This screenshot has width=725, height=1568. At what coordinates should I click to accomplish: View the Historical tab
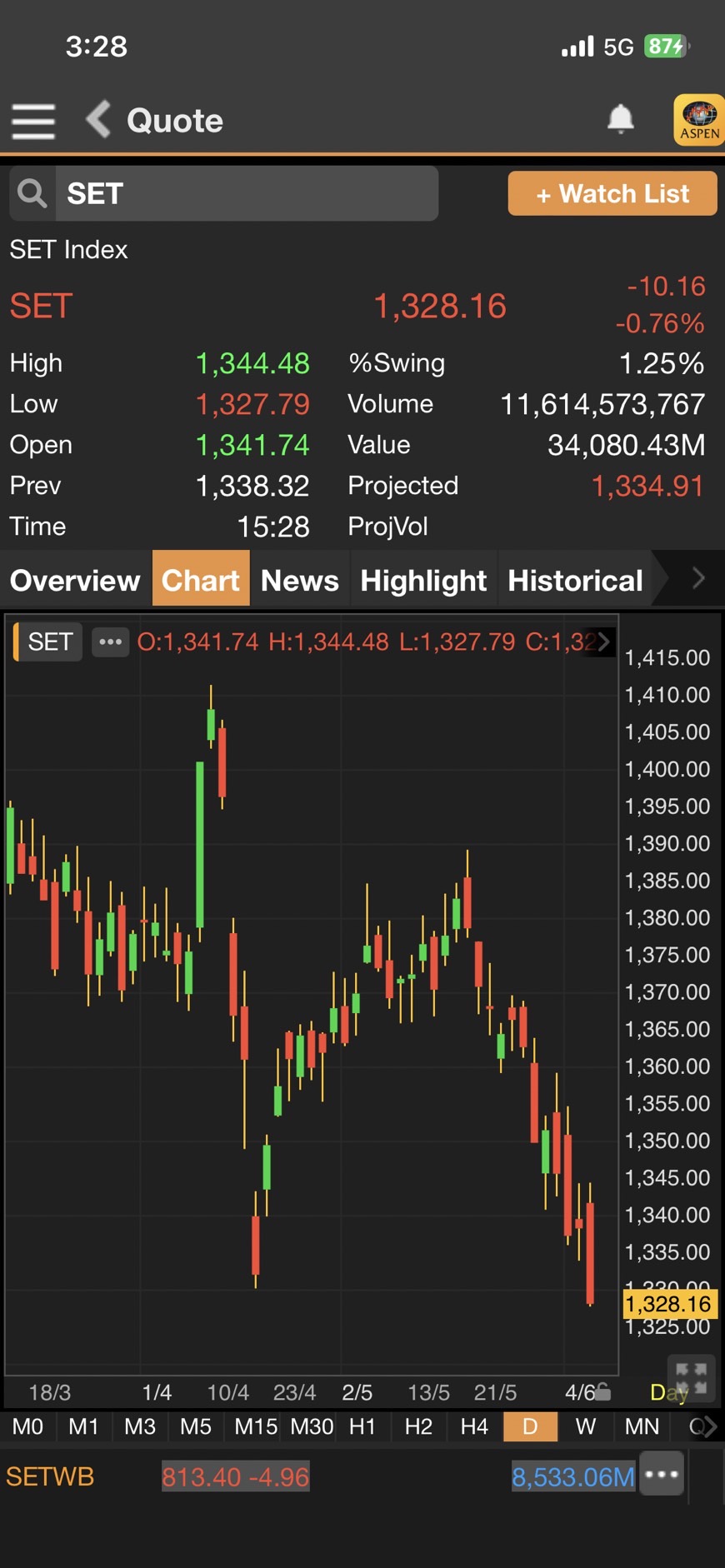[575, 580]
